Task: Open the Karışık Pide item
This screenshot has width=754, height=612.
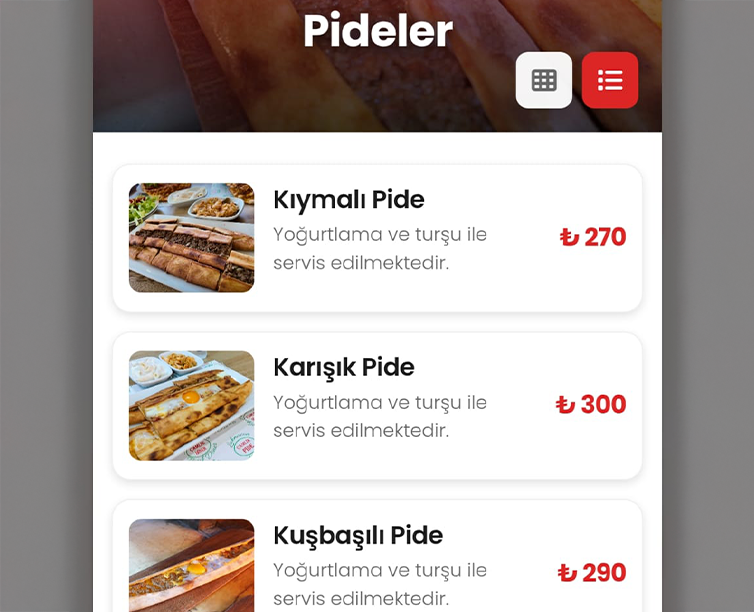Action: coord(377,406)
